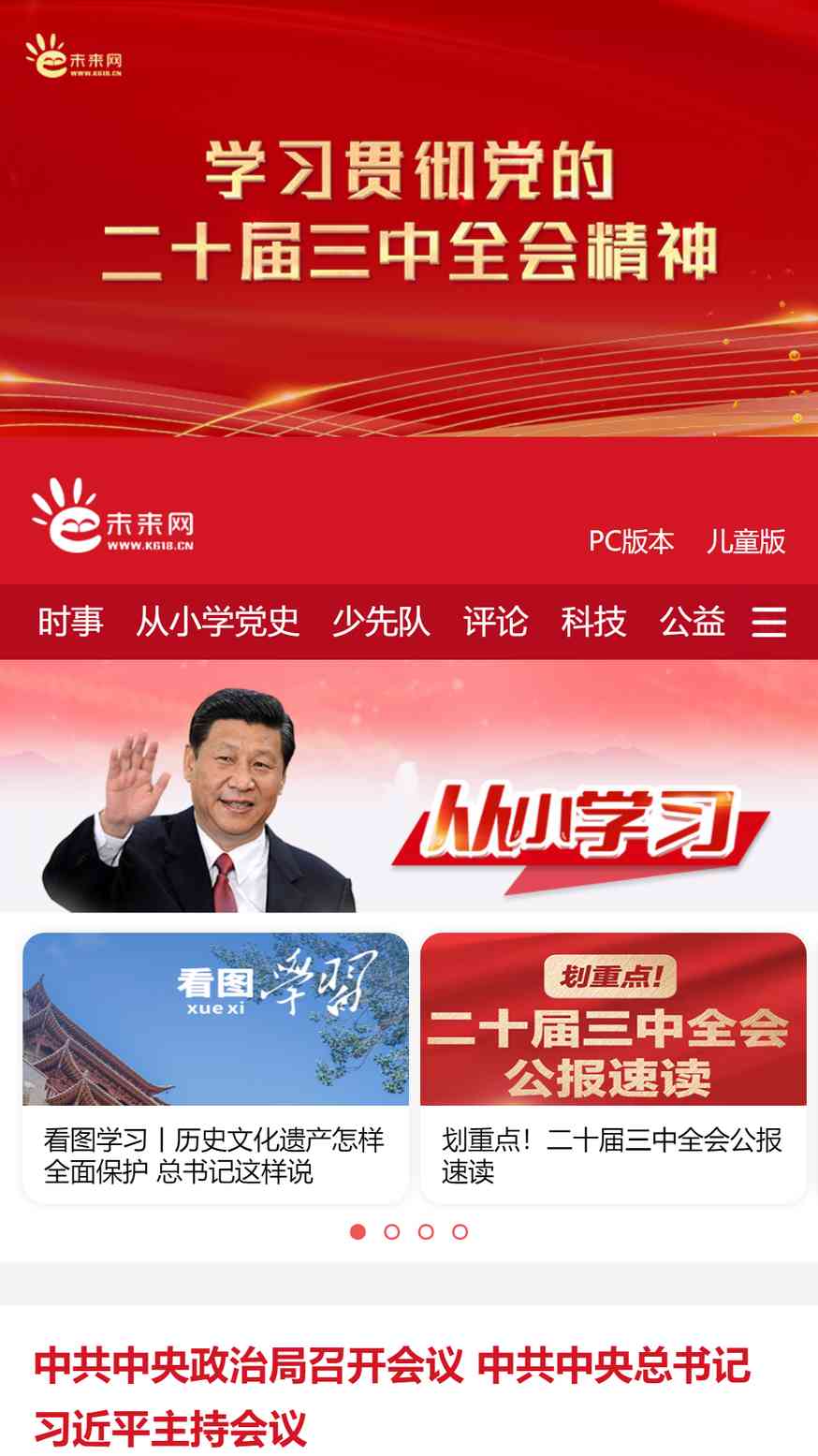Open the 划重点 二十届三中全会公报速读 card
The image size is (818, 1456).
tap(613, 1067)
